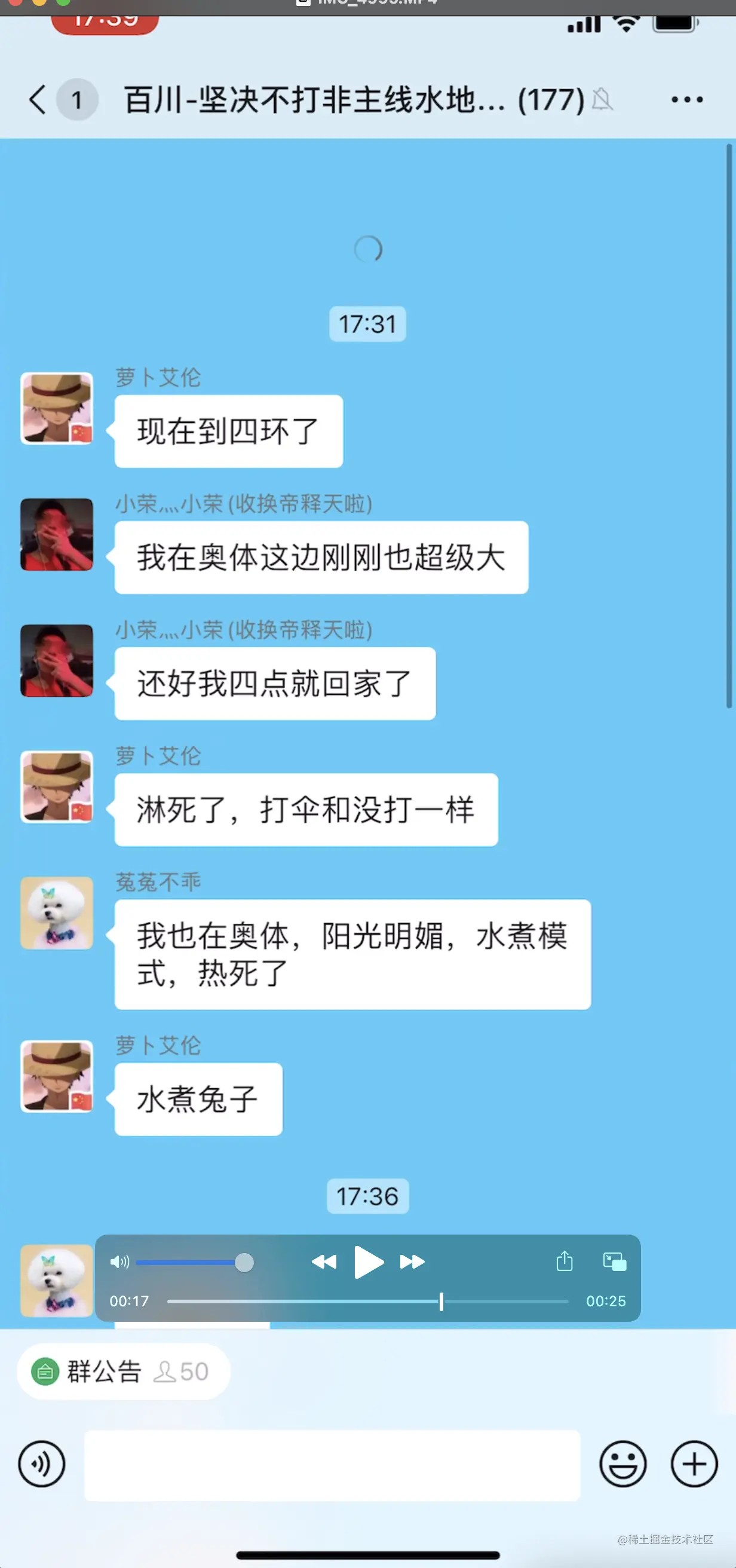Tap the message text field
Viewport: 736px width, 1568px height.
click(x=332, y=1465)
